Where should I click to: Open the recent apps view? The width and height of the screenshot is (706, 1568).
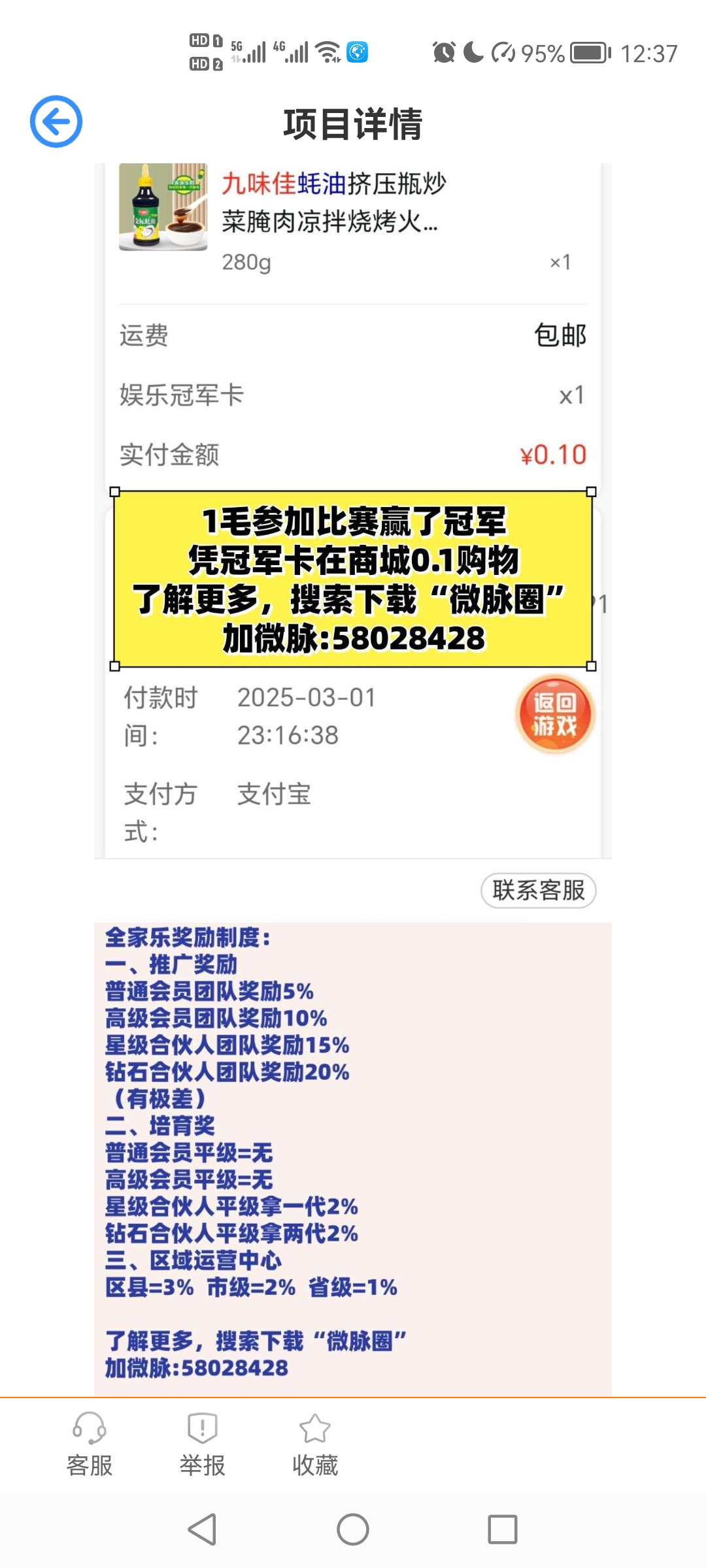pyautogui.click(x=503, y=1529)
